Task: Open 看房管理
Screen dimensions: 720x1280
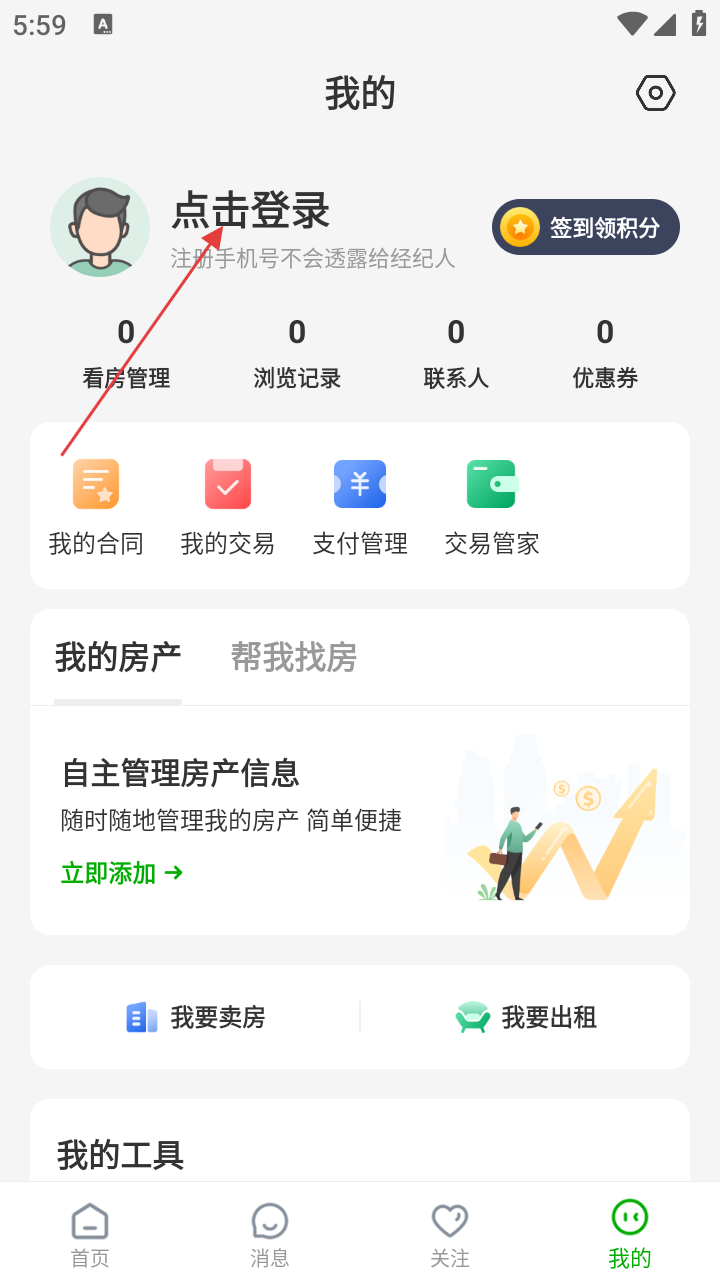Action: click(126, 353)
